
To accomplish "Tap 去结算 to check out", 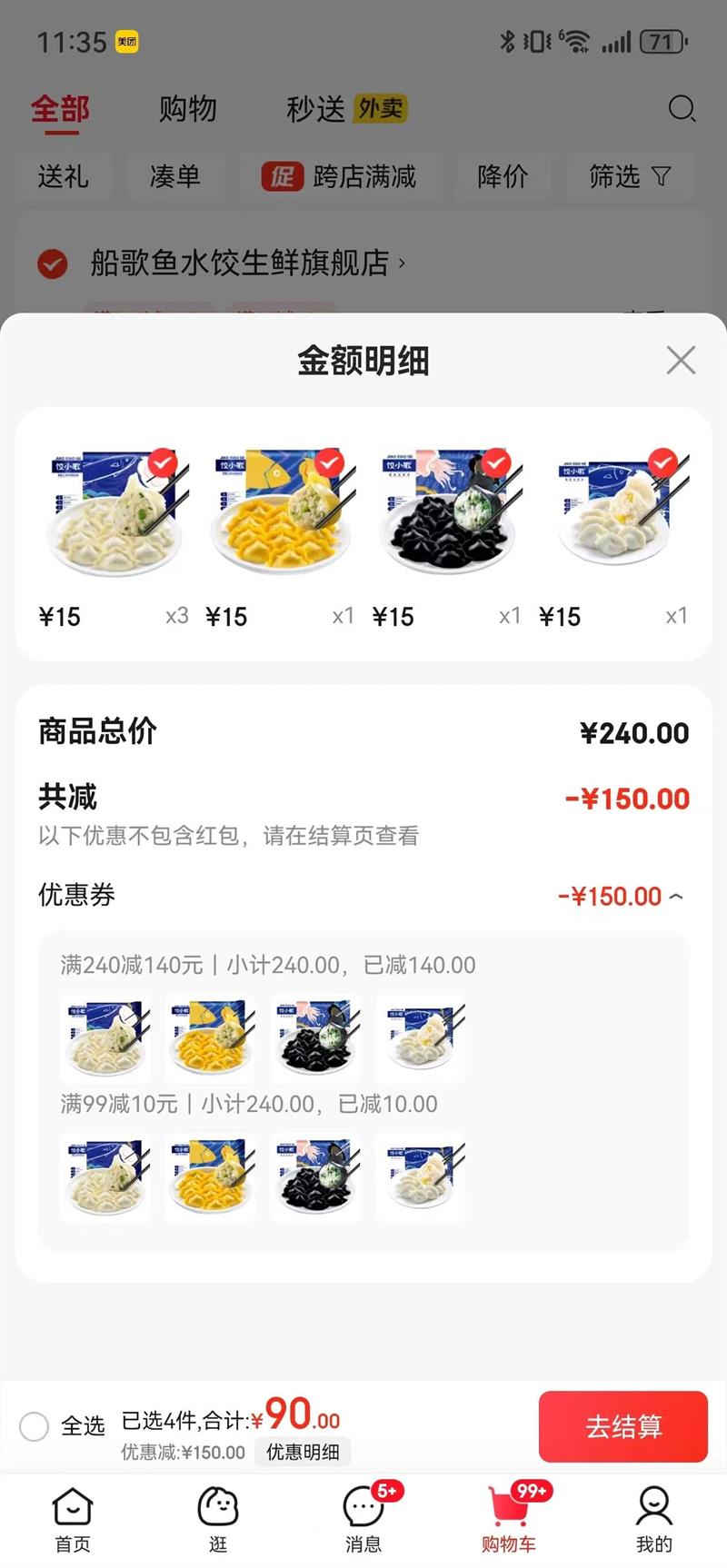I will [622, 1426].
